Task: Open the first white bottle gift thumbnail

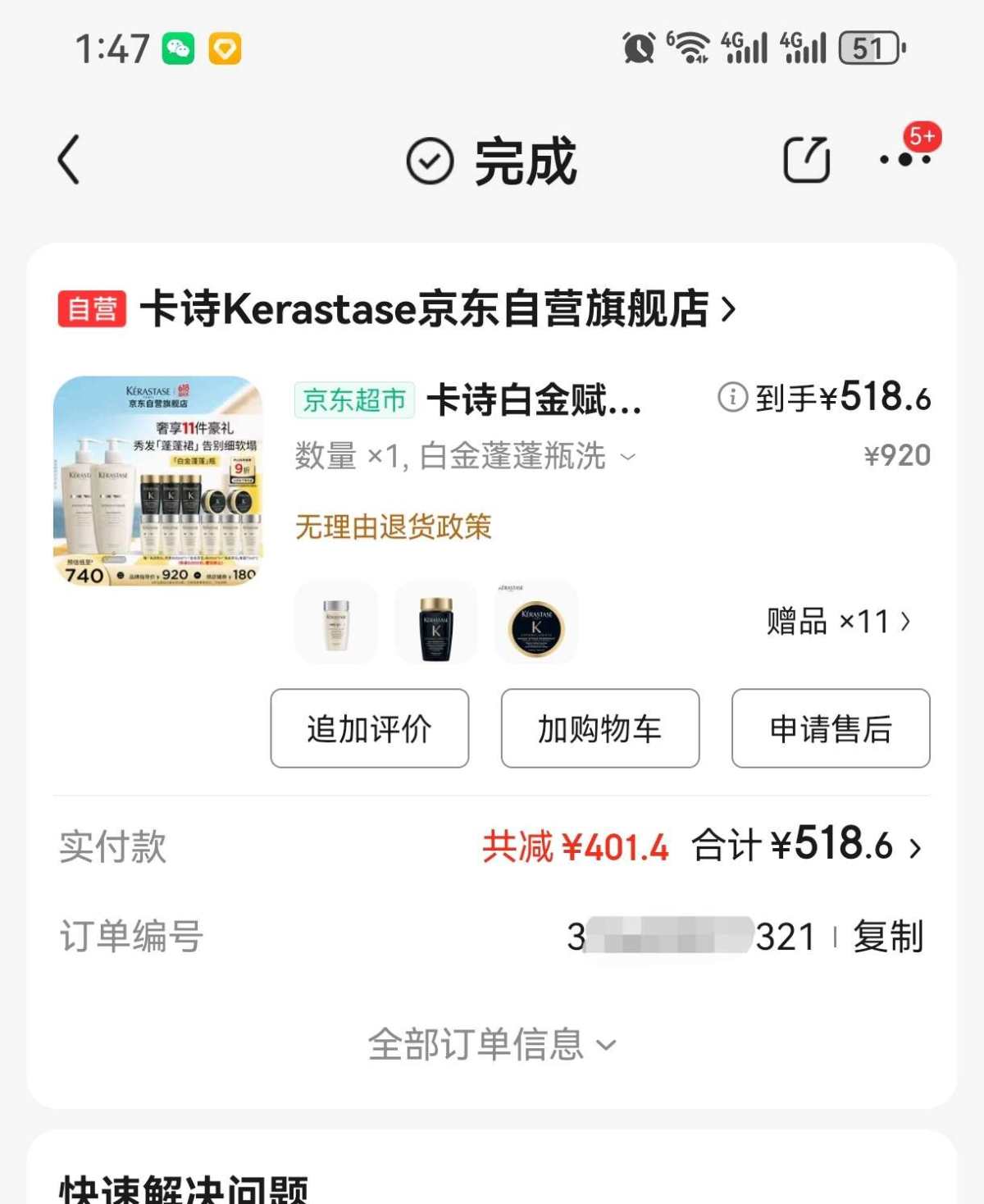Action: (x=335, y=622)
